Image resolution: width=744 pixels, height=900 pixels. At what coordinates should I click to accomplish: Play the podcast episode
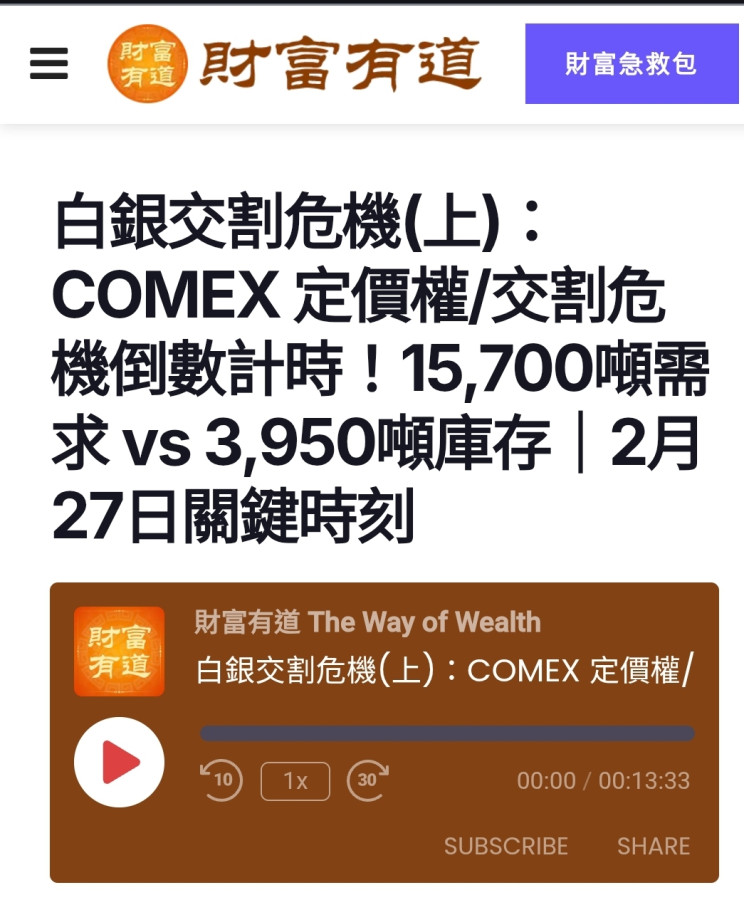pyautogui.click(x=119, y=763)
